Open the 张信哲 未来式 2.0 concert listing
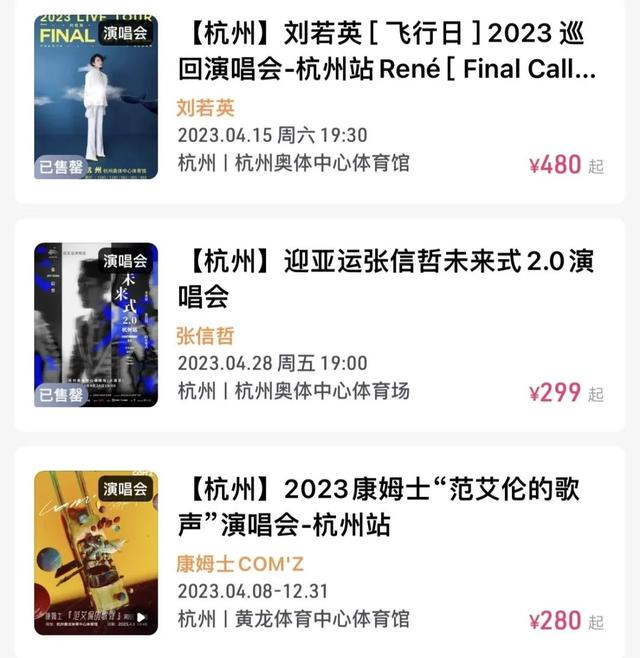Screen dimensions: 640x658 point(390,279)
